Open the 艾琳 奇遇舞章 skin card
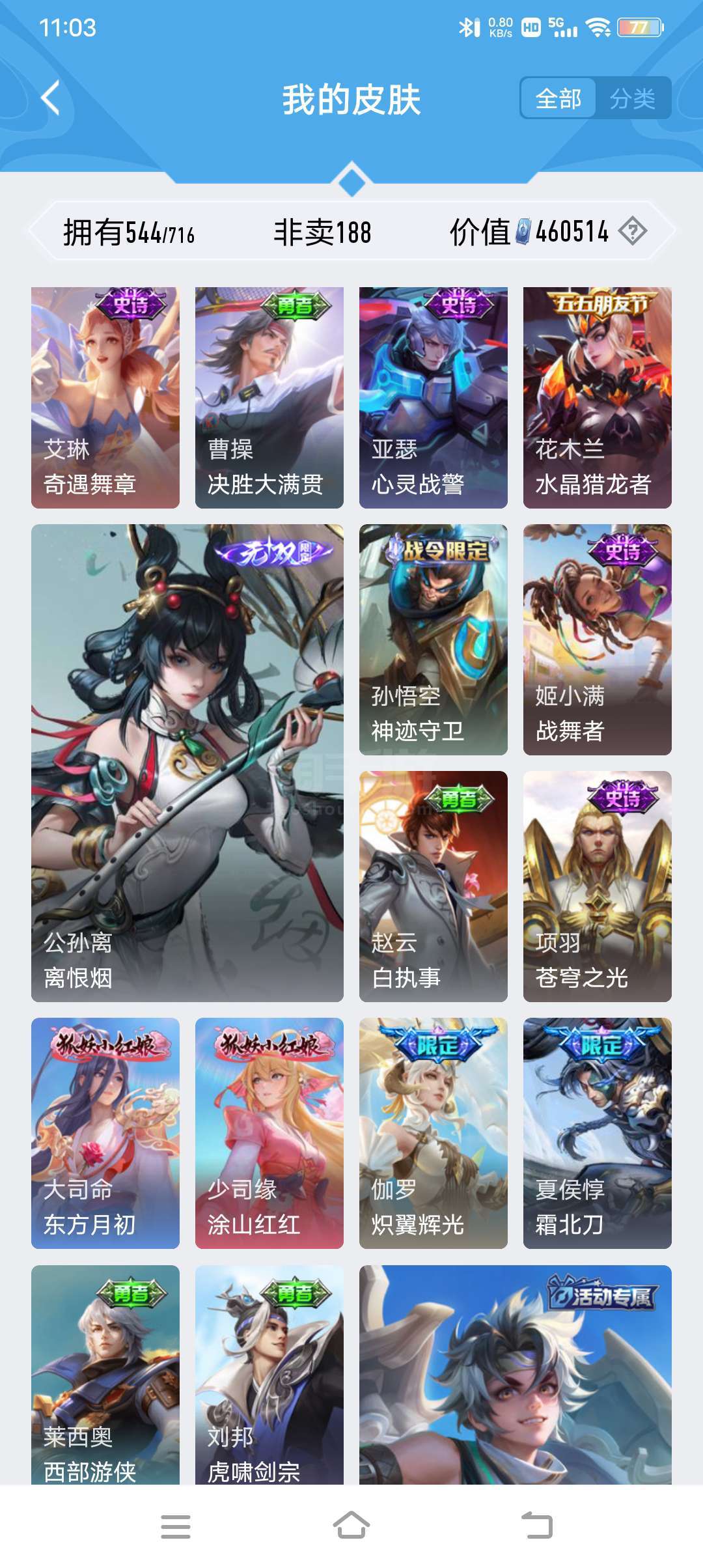 105,398
